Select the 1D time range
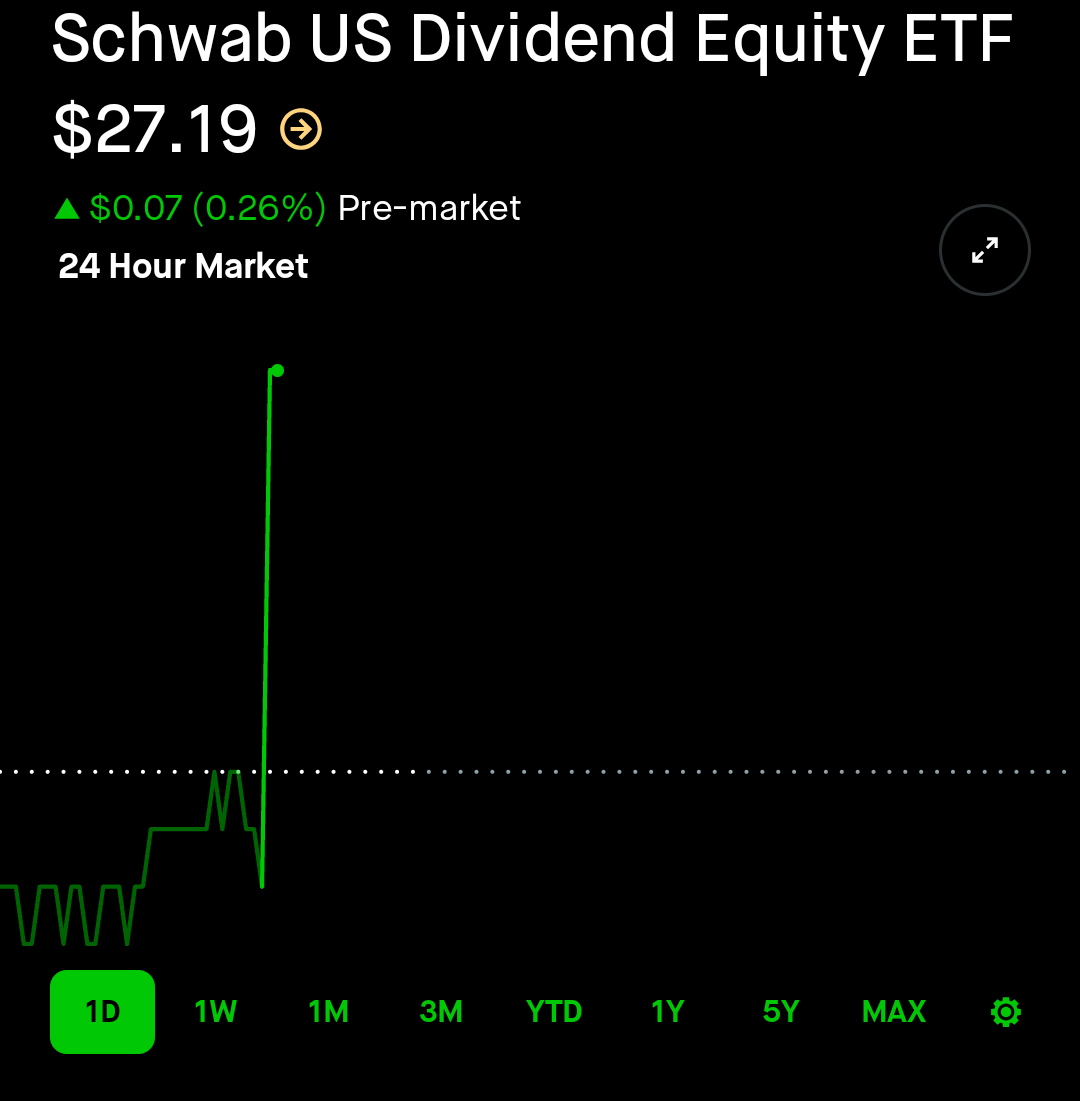Screen dimensions: 1080x1101 click(x=103, y=1012)
